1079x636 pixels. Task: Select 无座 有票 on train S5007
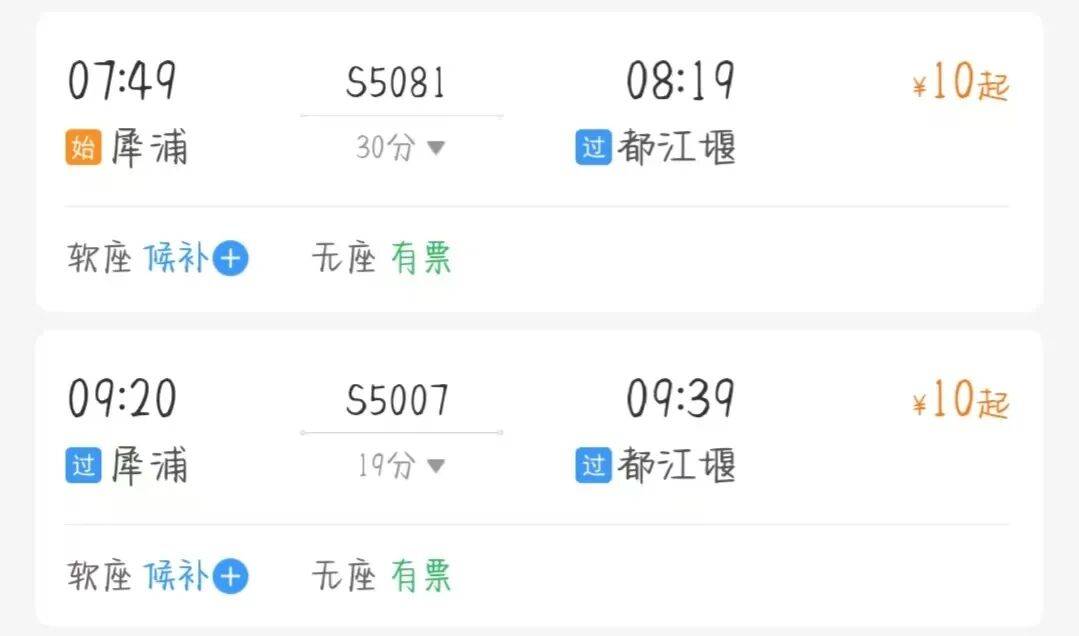coord(382,576)
